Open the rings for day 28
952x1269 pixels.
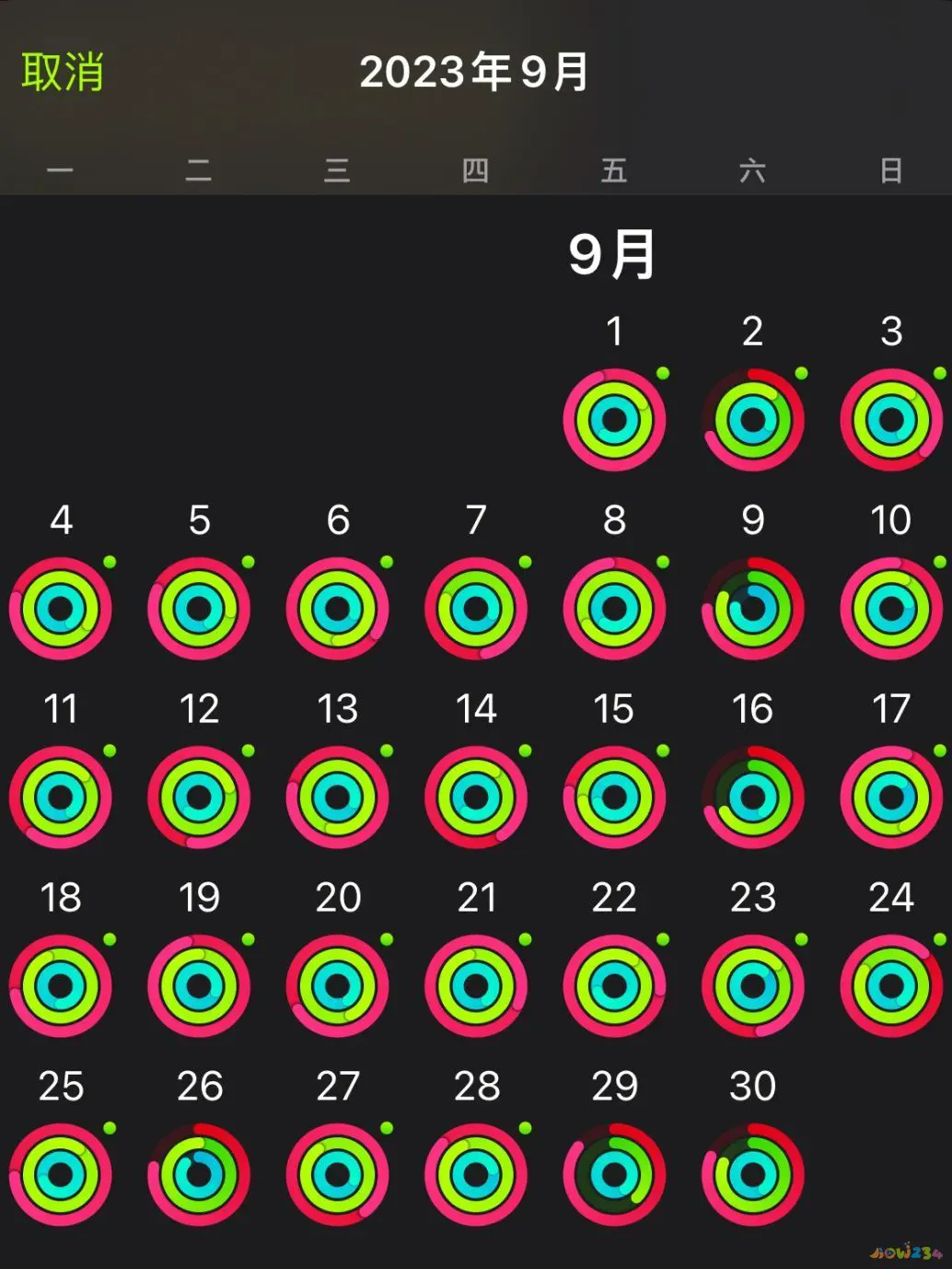pyautogui.click(x=476, y=1175)
